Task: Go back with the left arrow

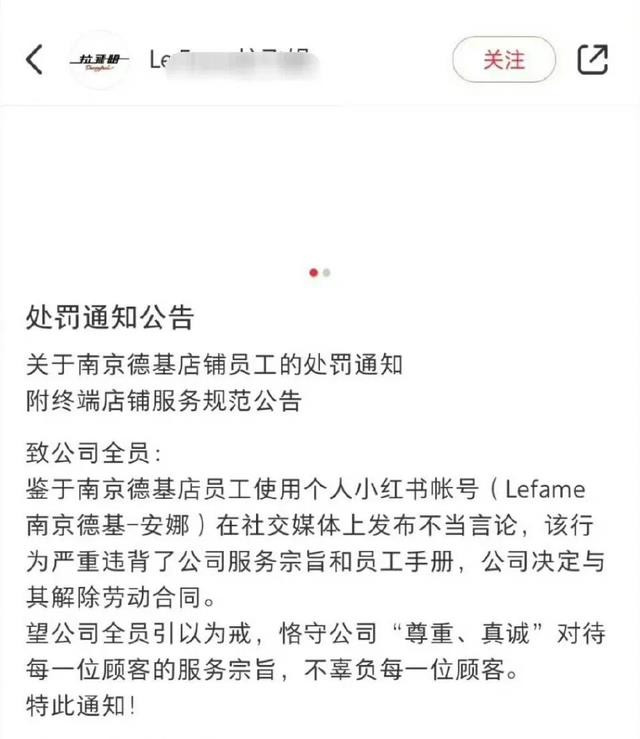Action: [34, 59]
